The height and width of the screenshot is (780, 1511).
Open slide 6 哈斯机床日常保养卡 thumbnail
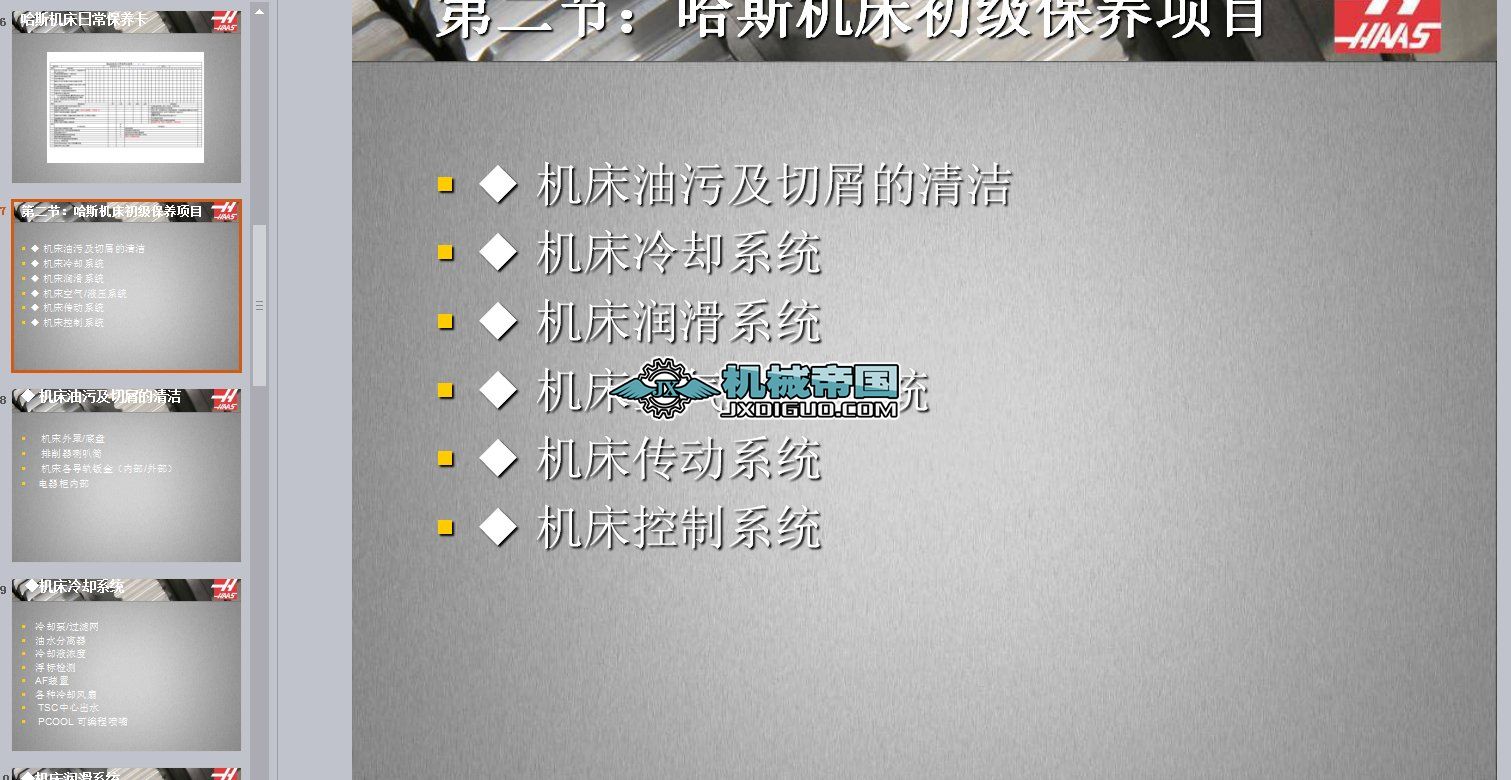tap(126, 97)
